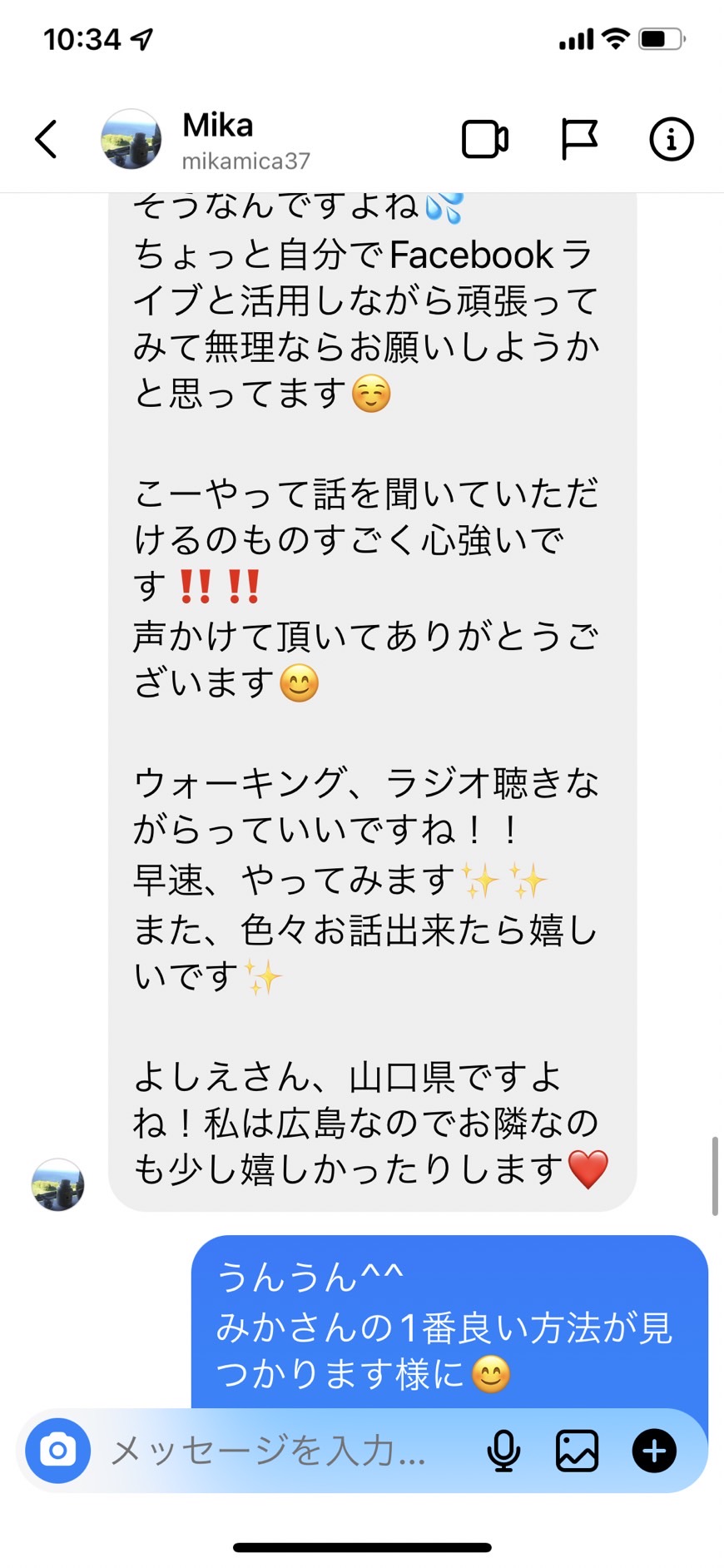Focus the メッセージを入力 text field
The image size is (724, 1568).
pyautogui.click(x=283, y=1451)
